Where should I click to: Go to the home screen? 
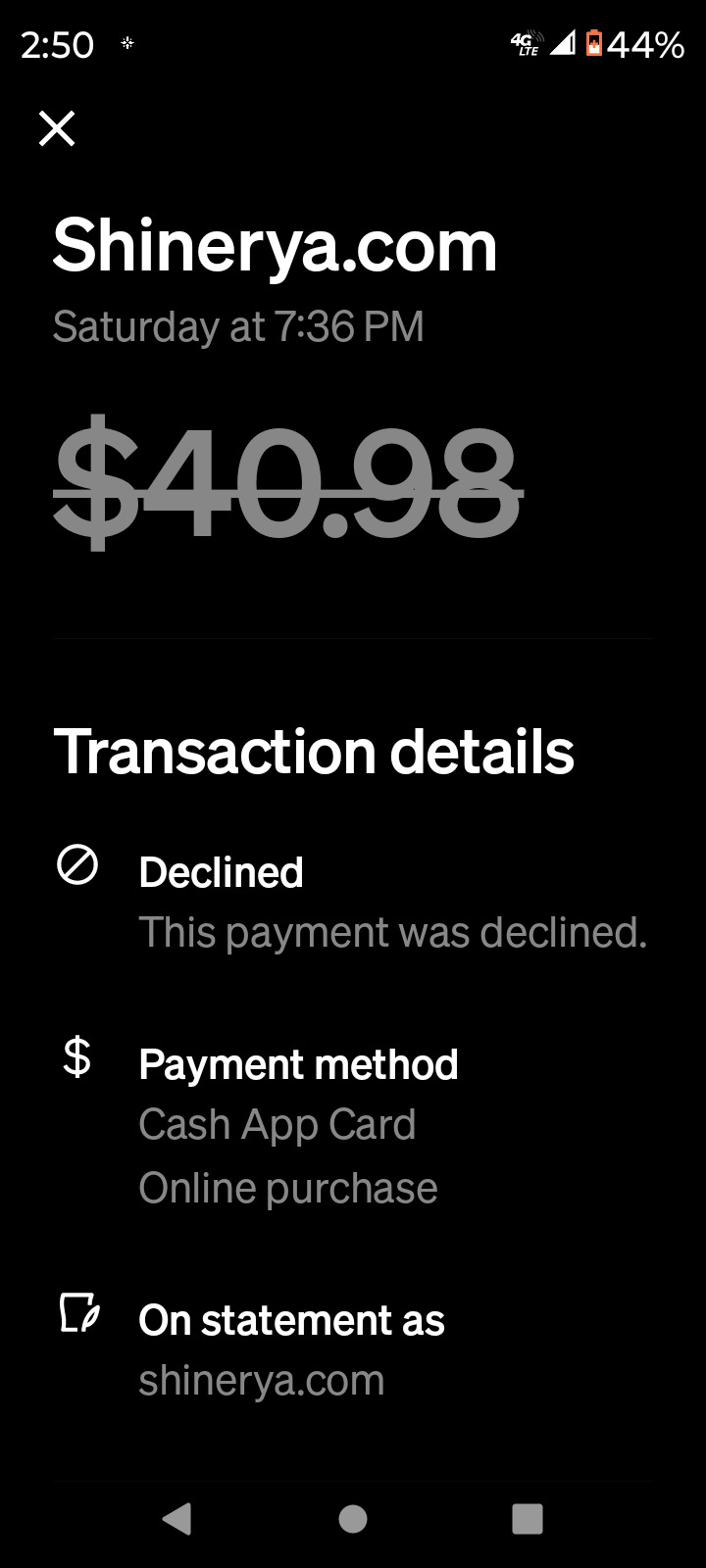pyautogui.click(x=353, y=1518)
